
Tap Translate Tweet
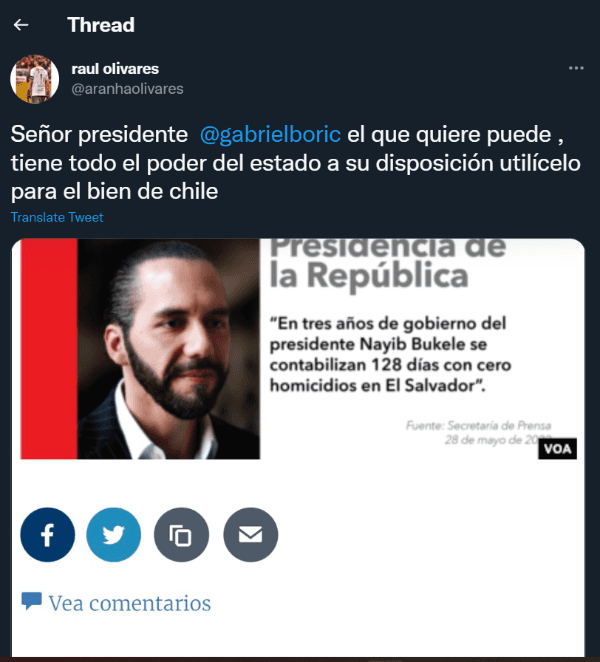click(57, 217)
